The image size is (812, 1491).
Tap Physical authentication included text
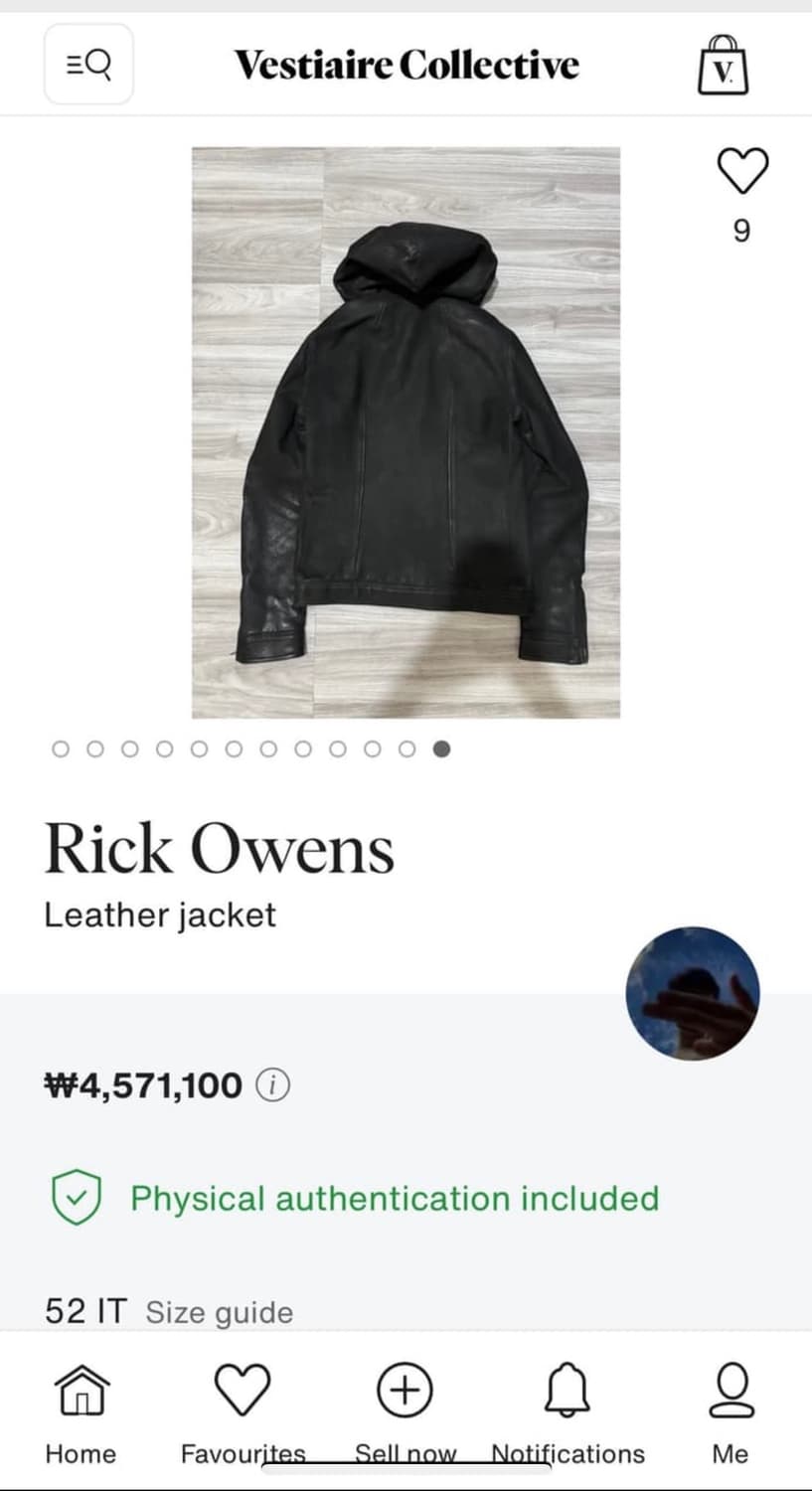click(x=395, y=1199)
